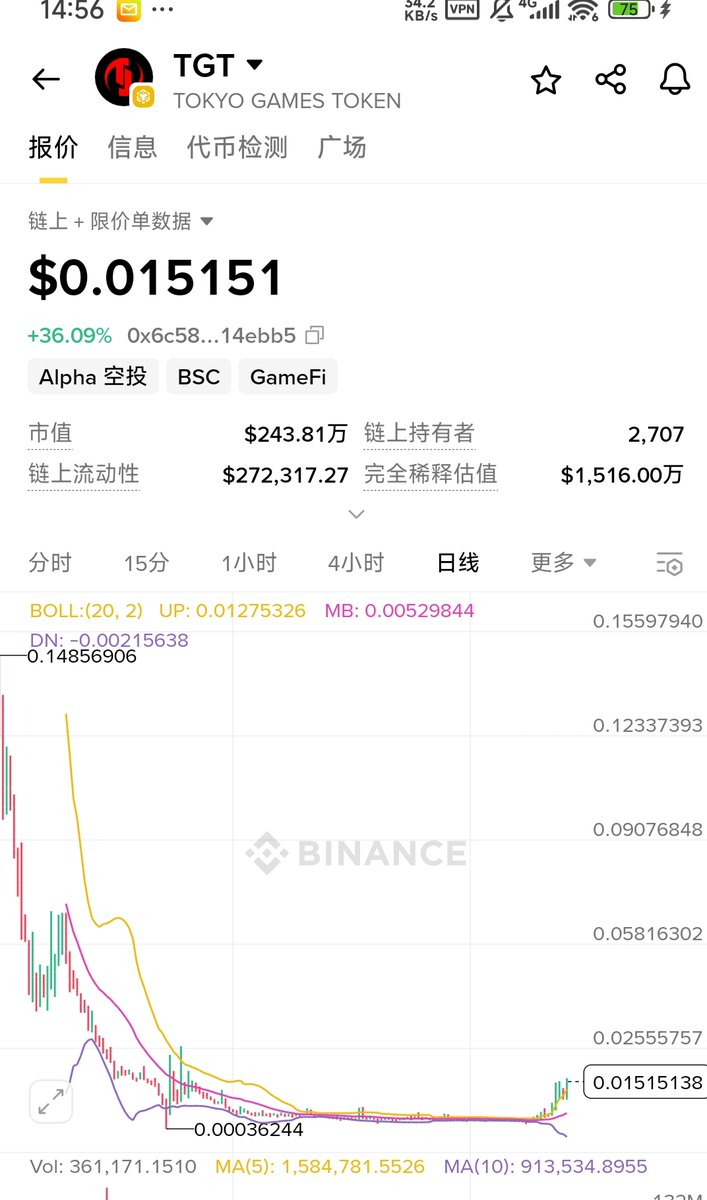Tap the BSC chip

coord(198,377)
